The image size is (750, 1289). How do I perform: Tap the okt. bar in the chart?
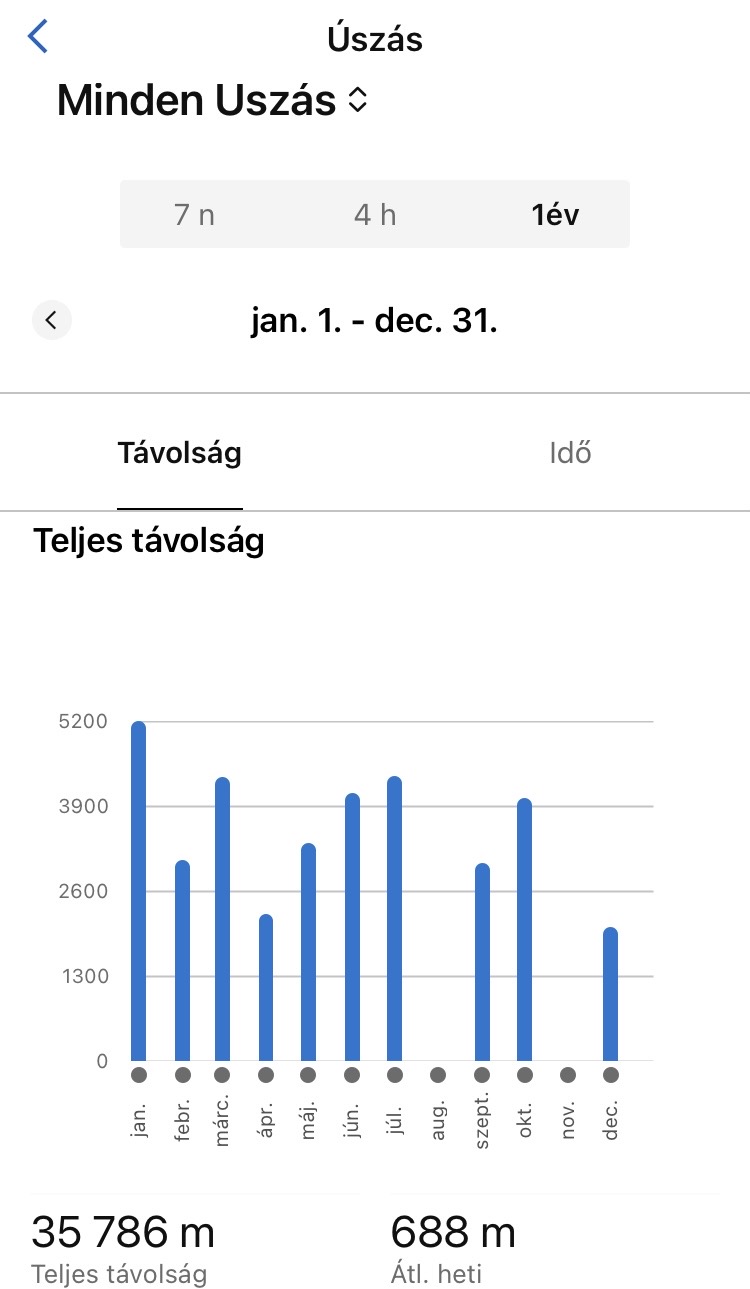point(524,929)
